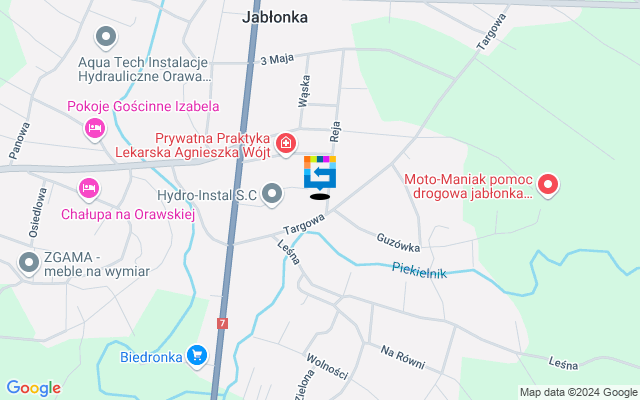This screenshot has height=400, width=640.
Task: Open the Moto-Maniak pomoc drogowa marker
Action: (x=548, y=184)
